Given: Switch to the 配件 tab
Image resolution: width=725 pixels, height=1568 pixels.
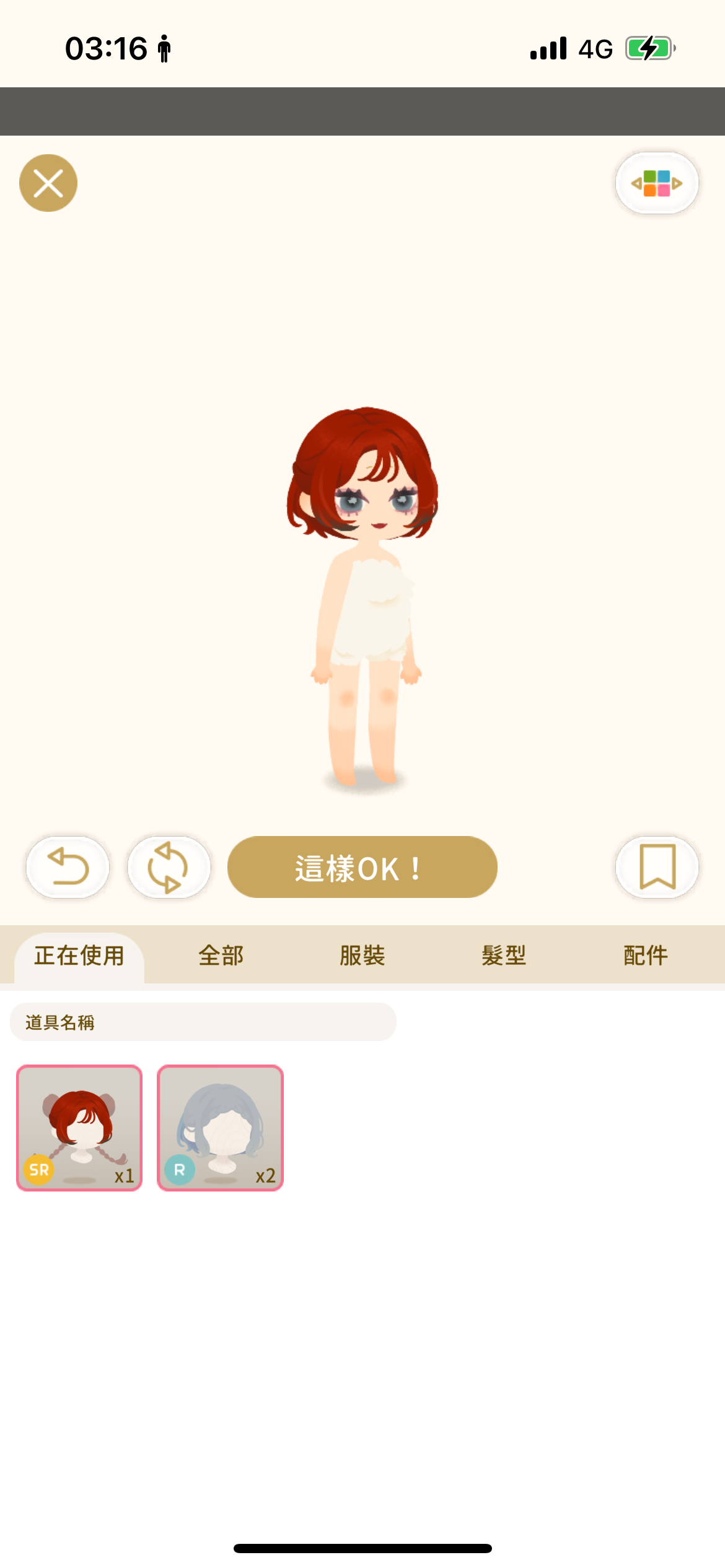Looking at the screenshot, I should click(x=646, y=956).
